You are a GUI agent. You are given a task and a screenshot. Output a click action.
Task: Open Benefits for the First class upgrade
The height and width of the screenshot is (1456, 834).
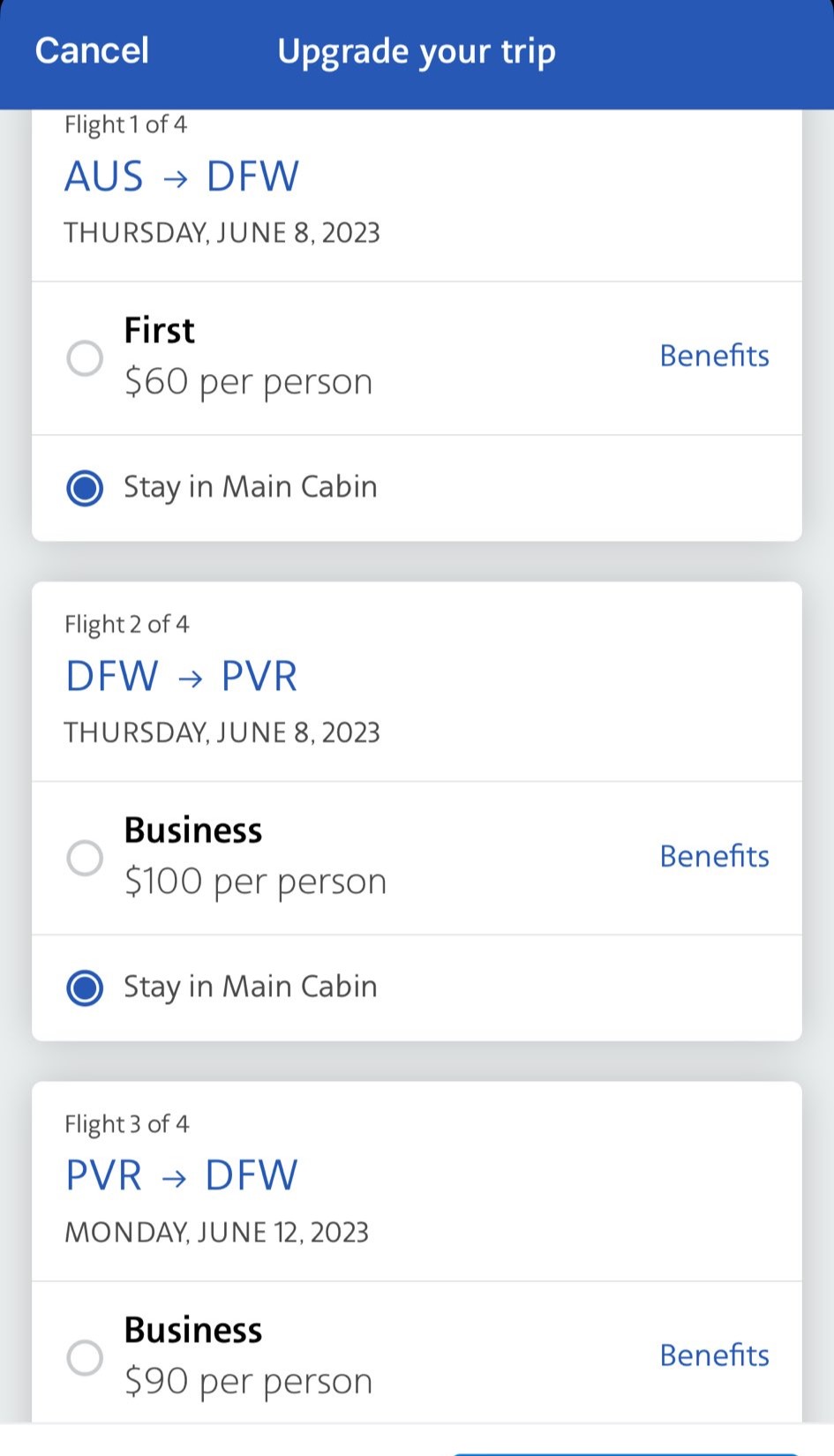(714, 356)
